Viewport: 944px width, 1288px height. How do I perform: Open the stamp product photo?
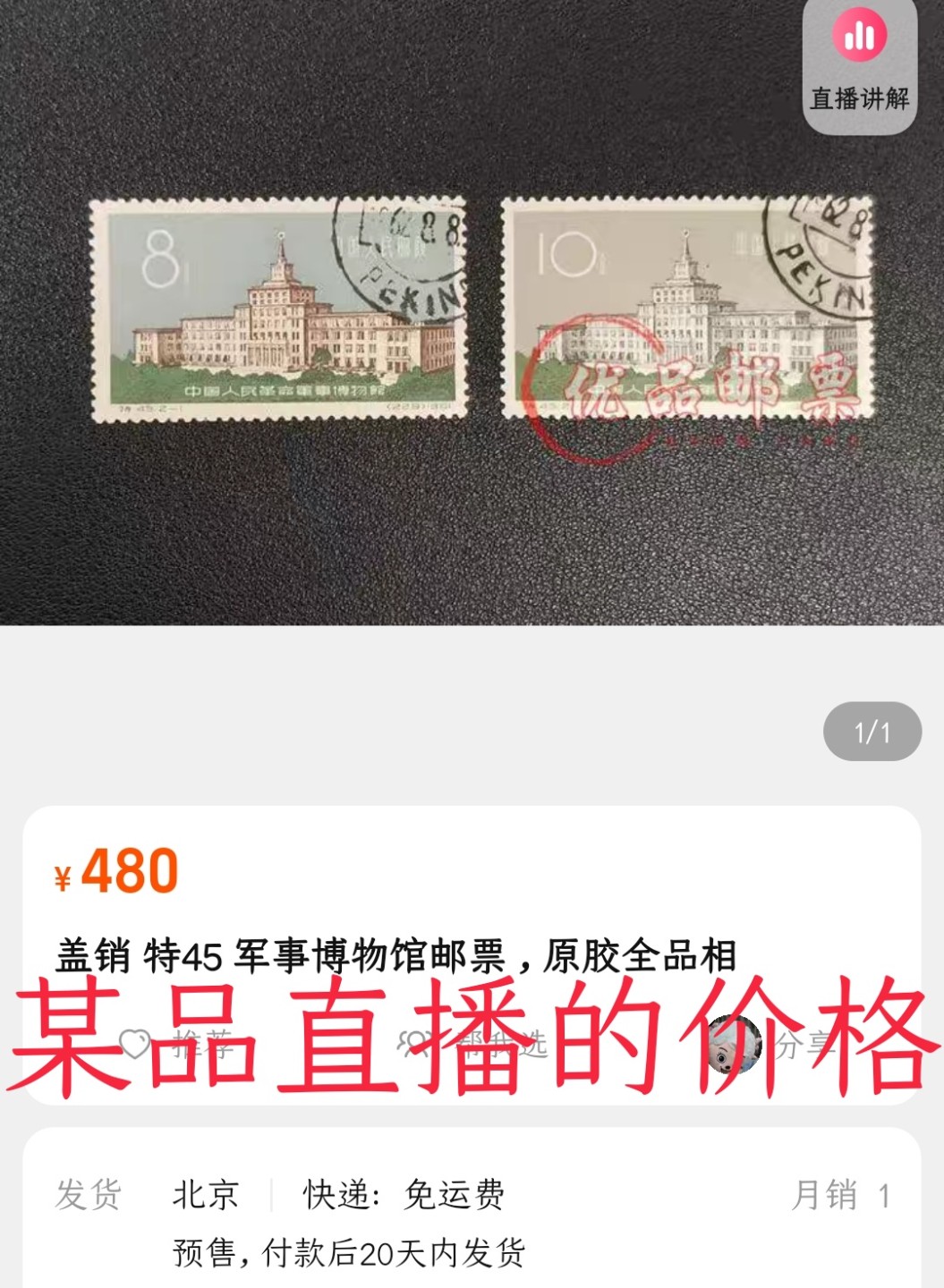pyautogui.click(x=472, y=311)
